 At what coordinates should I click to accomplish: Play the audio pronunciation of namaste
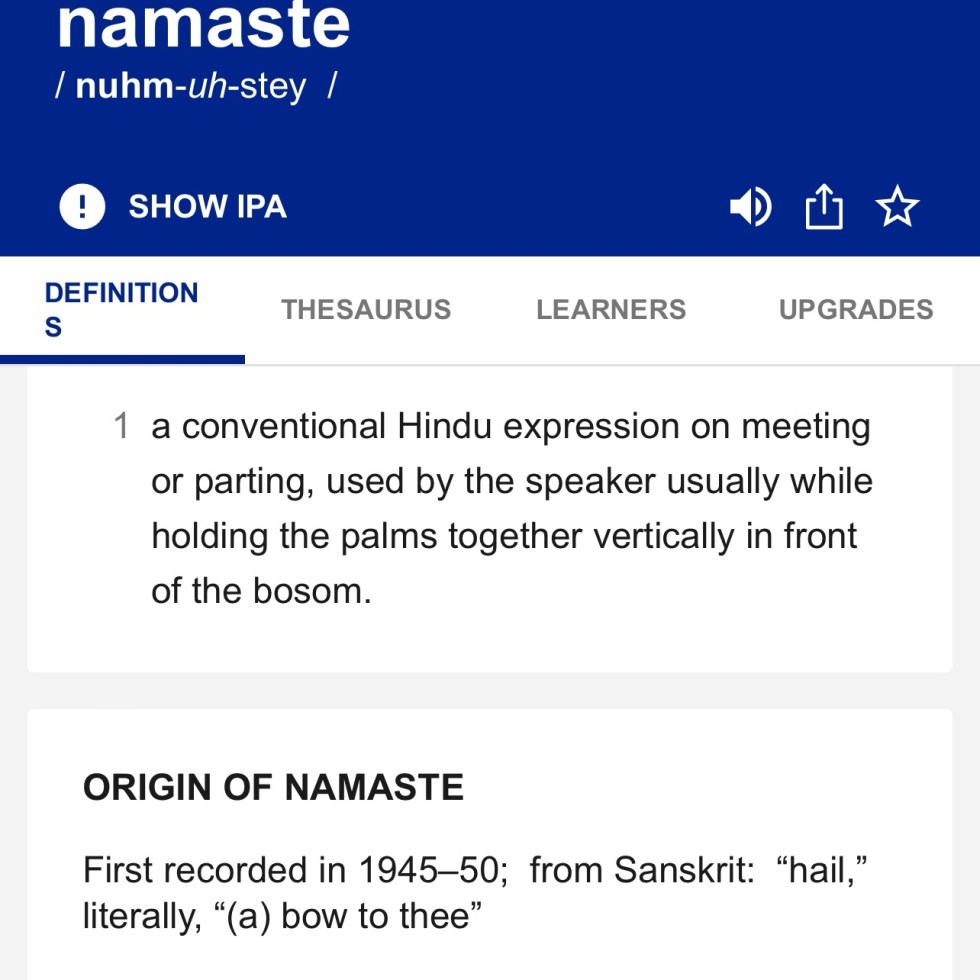(750, 208)
